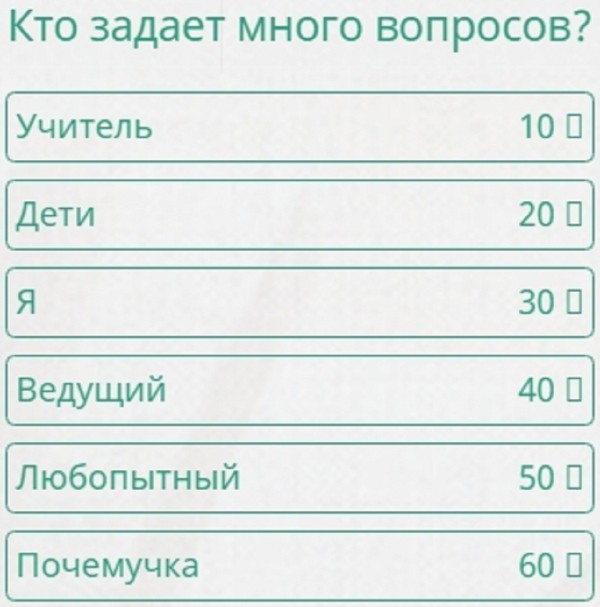Select the answer Учитель
This screenshot has height=607, width=600.
coord(300,127)
